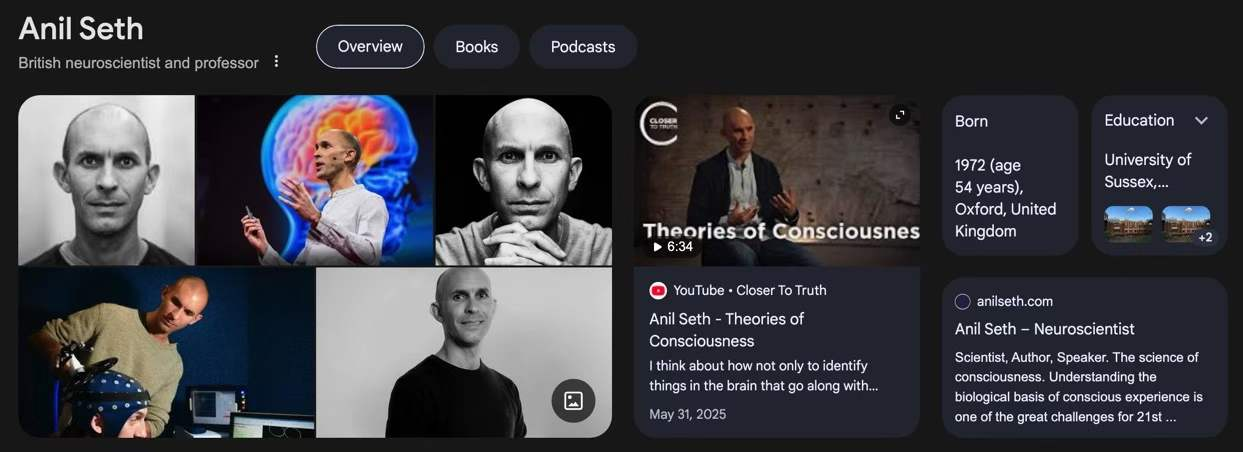Open the Closer To Truth YouTube video result

click(726, 330)
